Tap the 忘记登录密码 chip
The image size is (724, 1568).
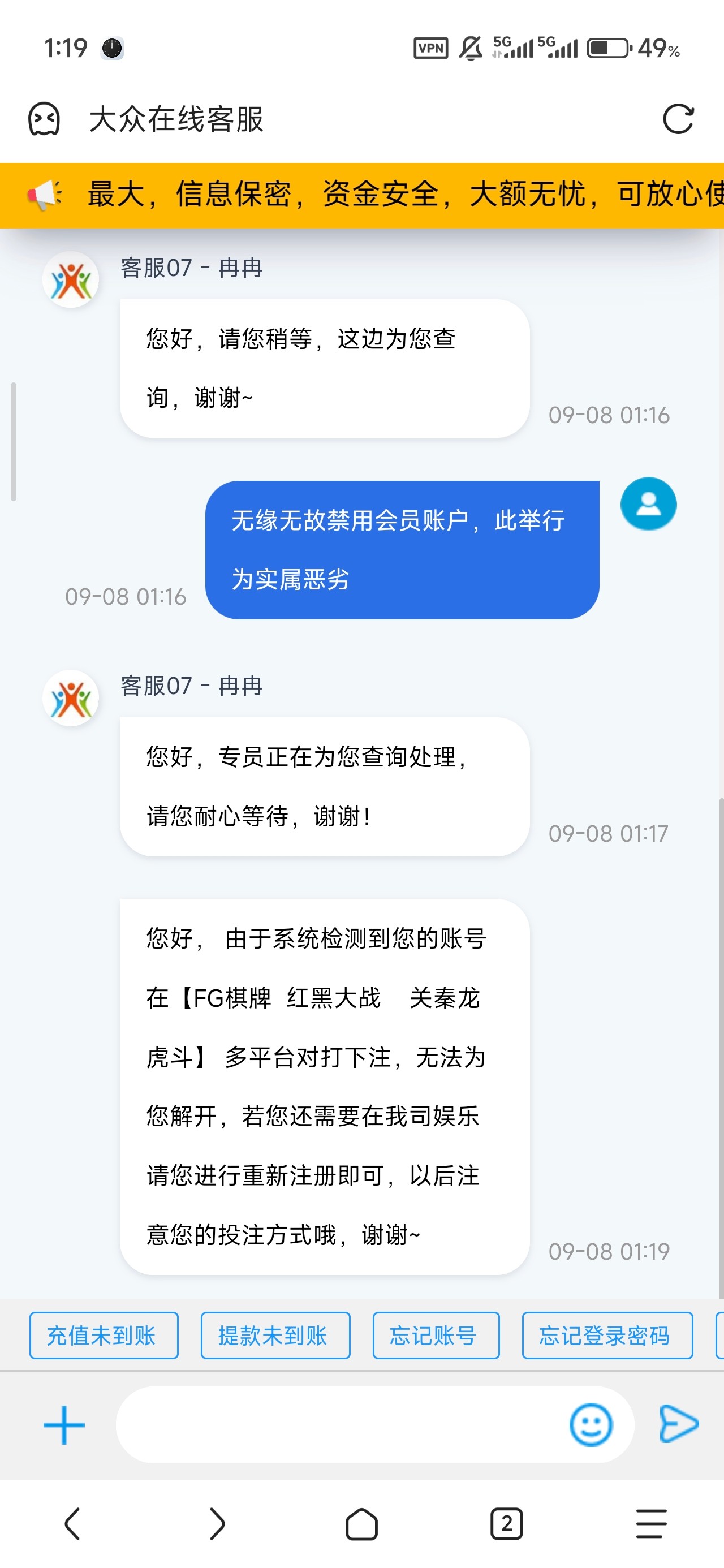[x=606, y=1336]
